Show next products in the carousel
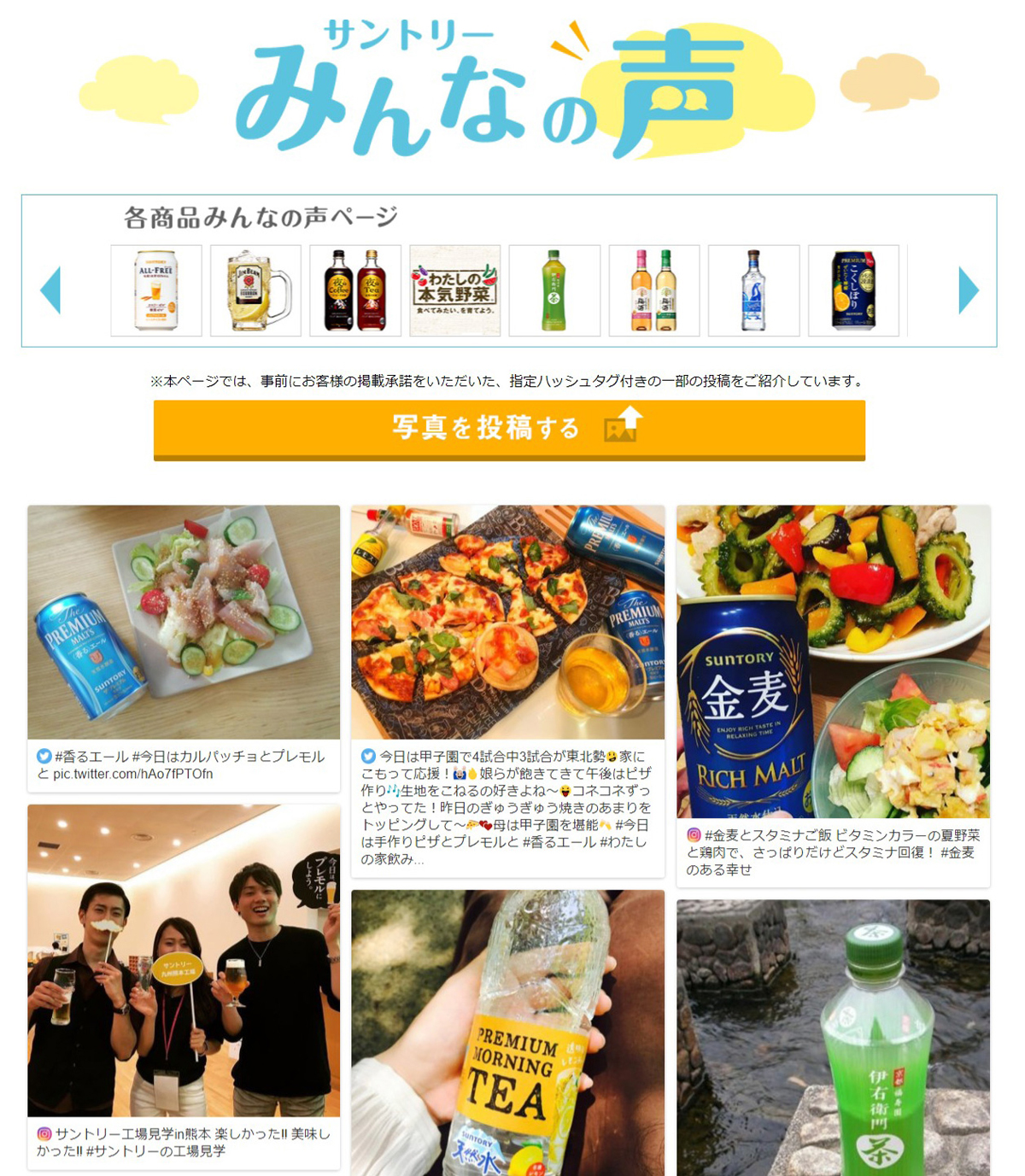 coord(968,290)
